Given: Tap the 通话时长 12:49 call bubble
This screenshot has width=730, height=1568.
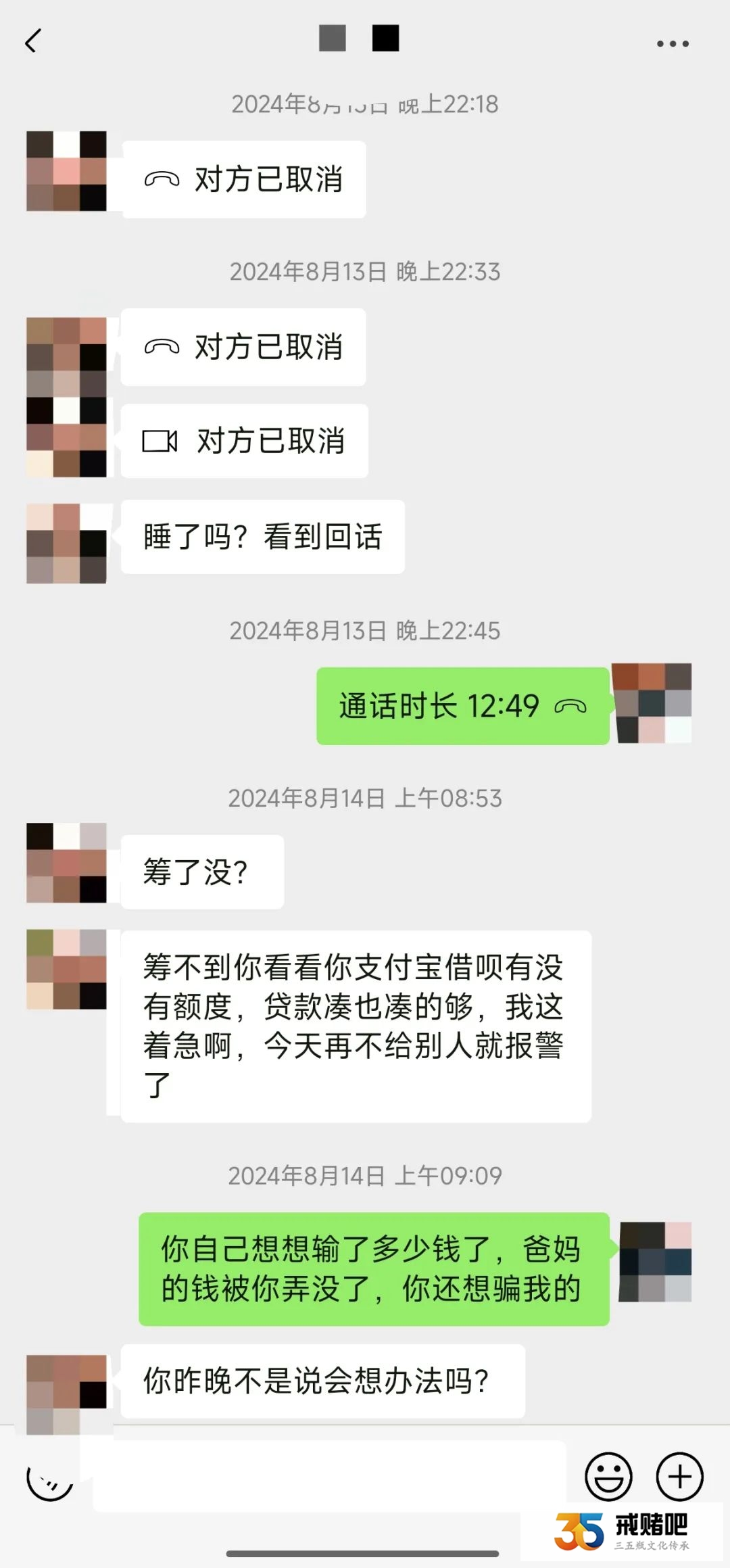Looking at the screenshot, I should click(x=462, y=706).
